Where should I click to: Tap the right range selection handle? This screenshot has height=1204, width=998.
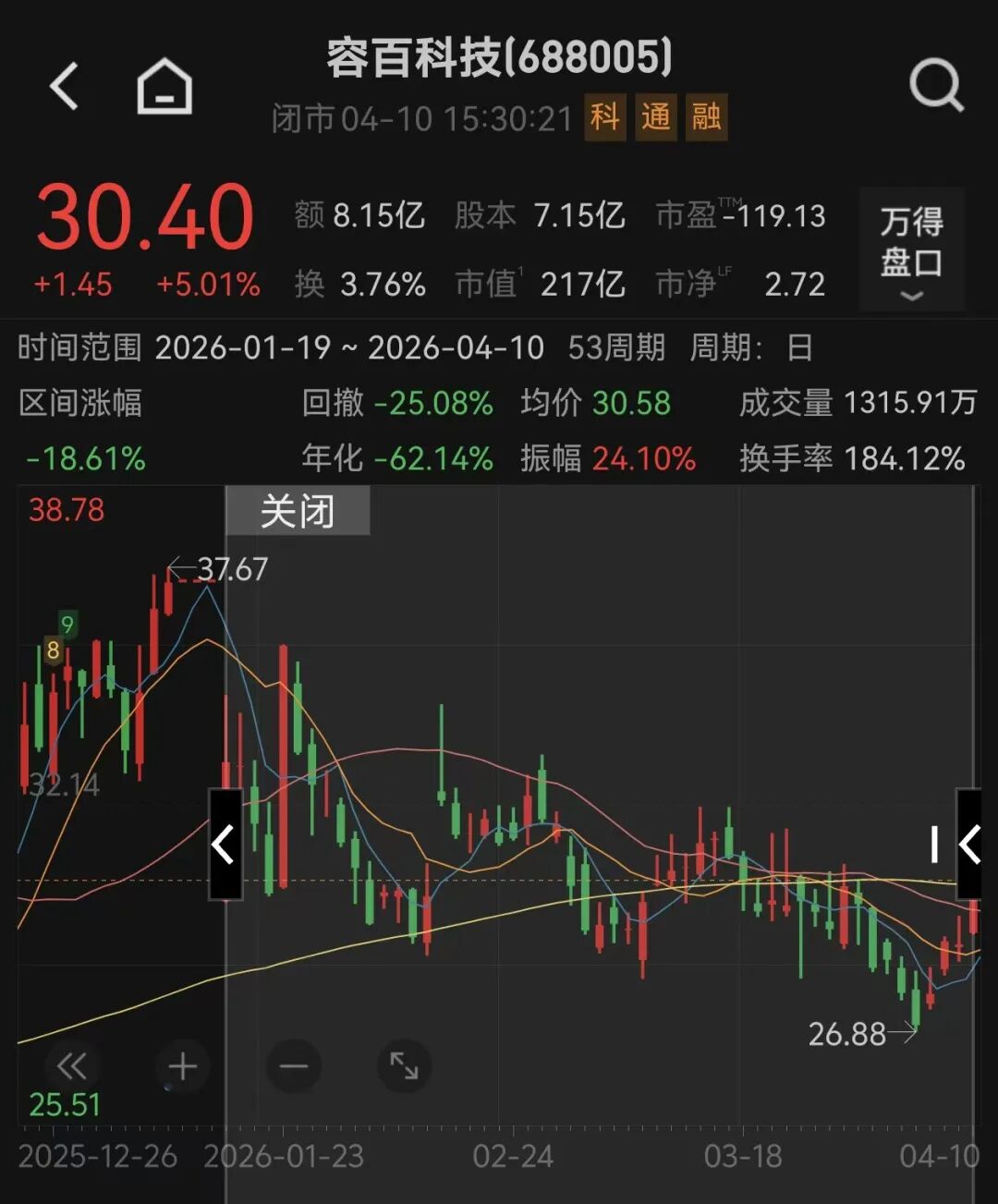(x=968, y=844)
